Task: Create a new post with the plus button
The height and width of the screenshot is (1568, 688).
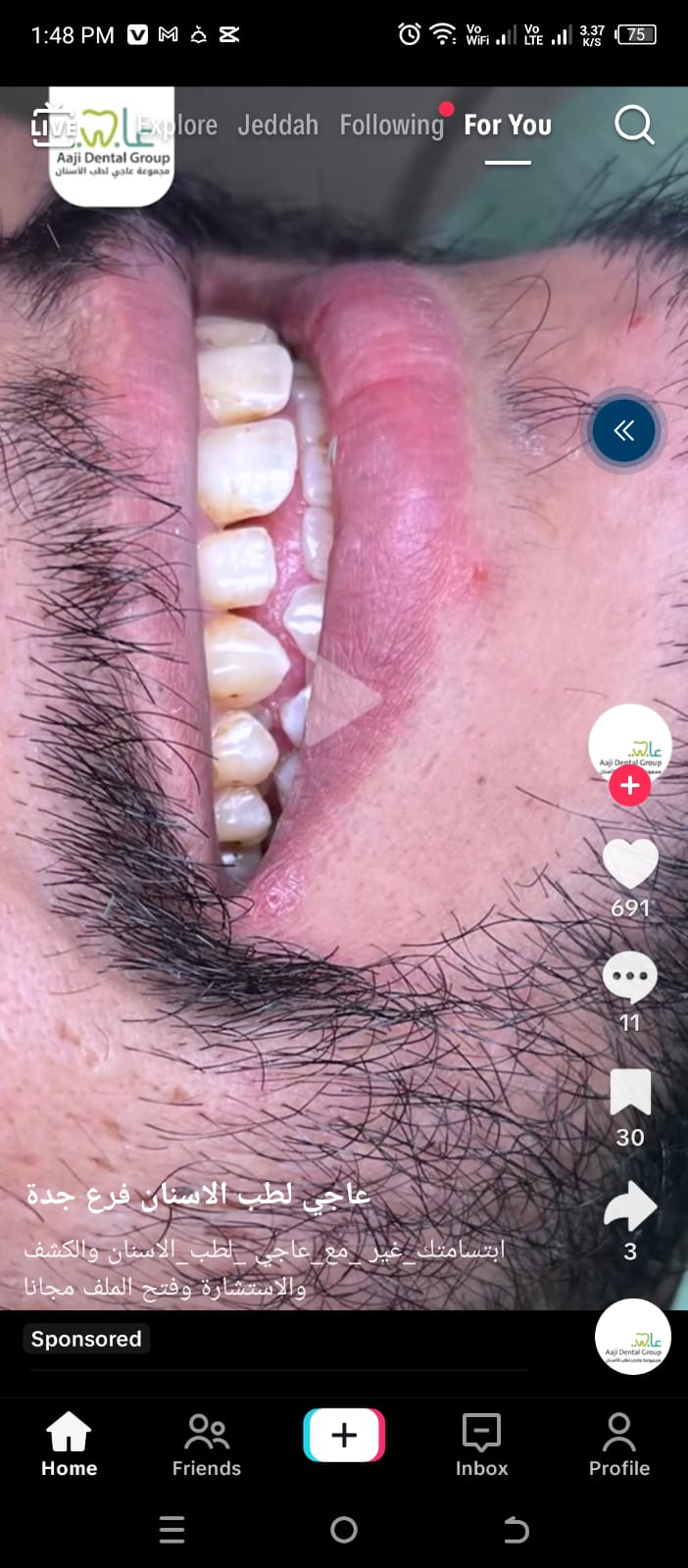Action: [344, 1436]
